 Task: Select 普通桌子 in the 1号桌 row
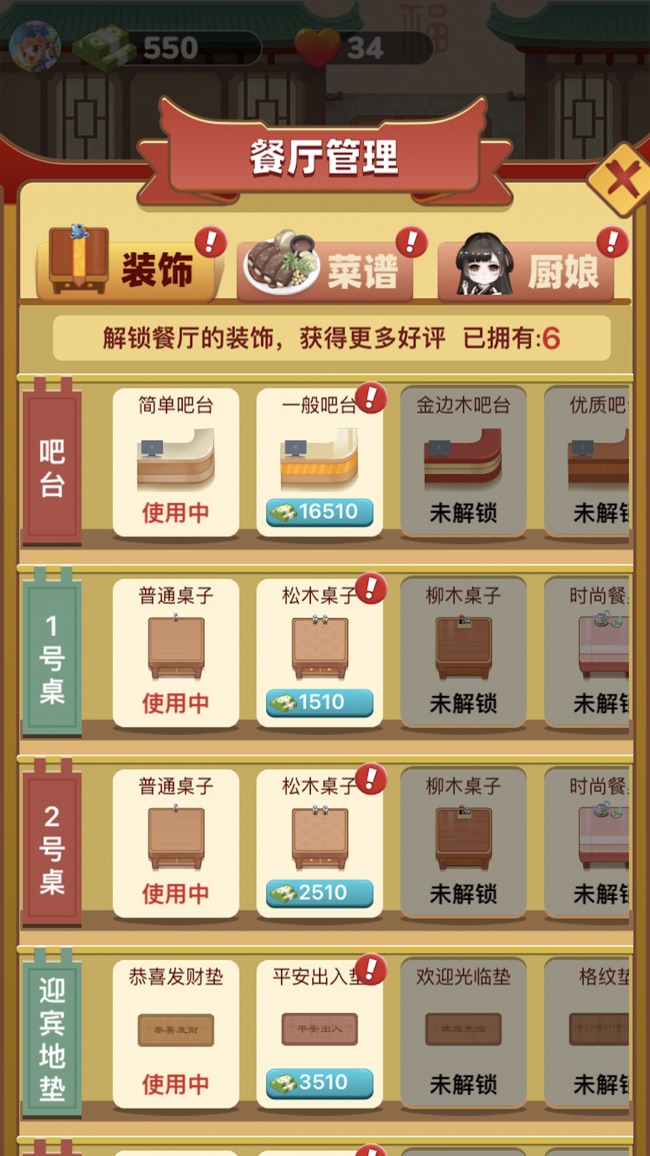pos(176,652)
